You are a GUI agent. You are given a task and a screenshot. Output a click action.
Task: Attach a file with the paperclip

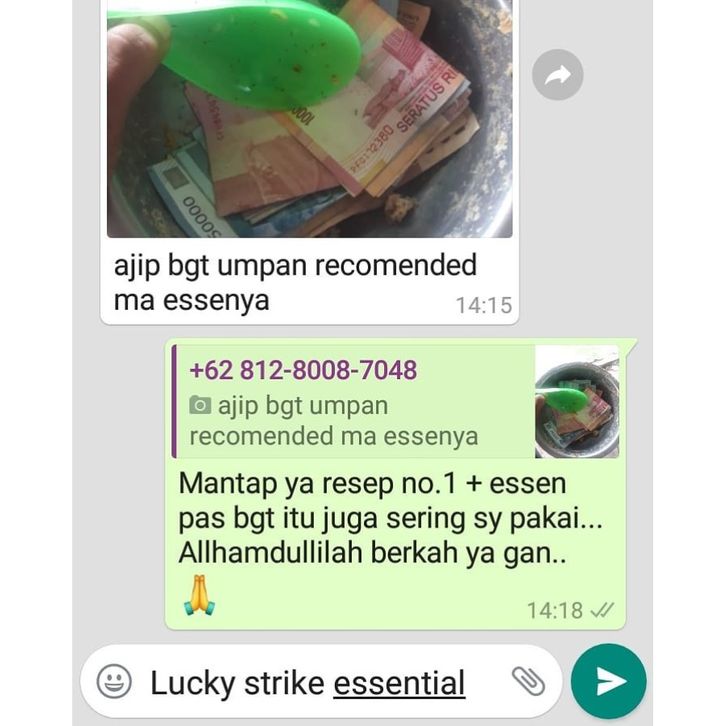point(528,681)
